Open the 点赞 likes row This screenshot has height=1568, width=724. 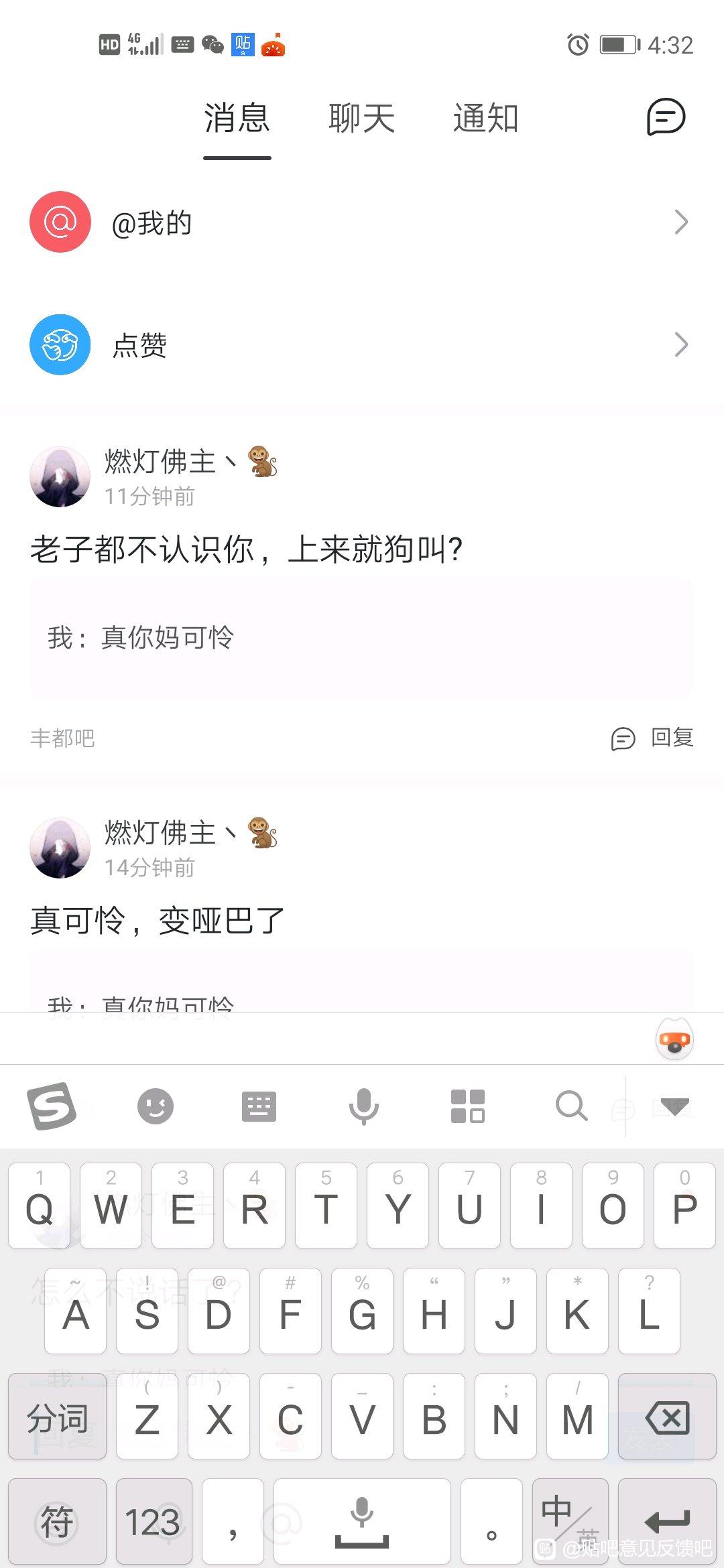[362, 345]
